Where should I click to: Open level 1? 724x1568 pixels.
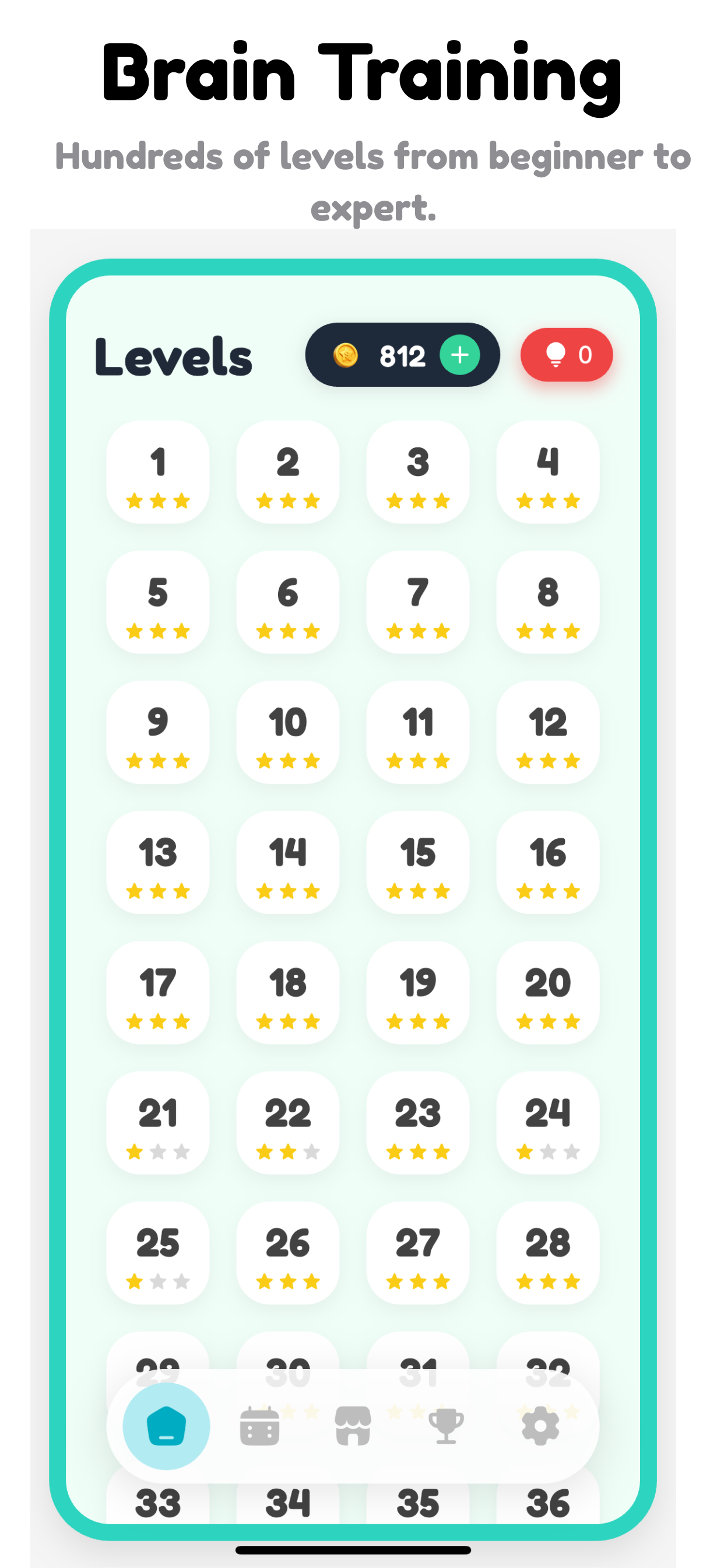[157, 475]
